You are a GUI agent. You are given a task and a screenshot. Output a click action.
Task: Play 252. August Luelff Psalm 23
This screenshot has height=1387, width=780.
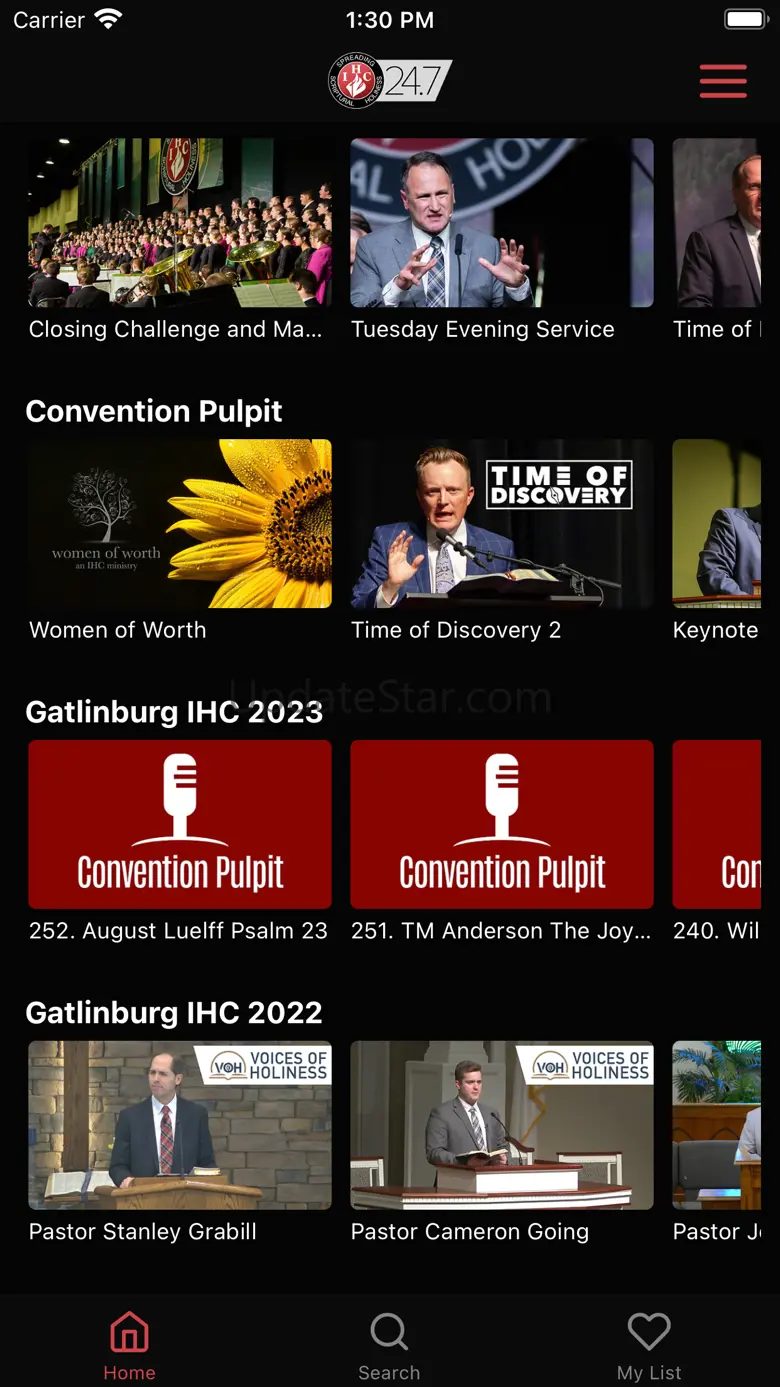pos(180,824)
